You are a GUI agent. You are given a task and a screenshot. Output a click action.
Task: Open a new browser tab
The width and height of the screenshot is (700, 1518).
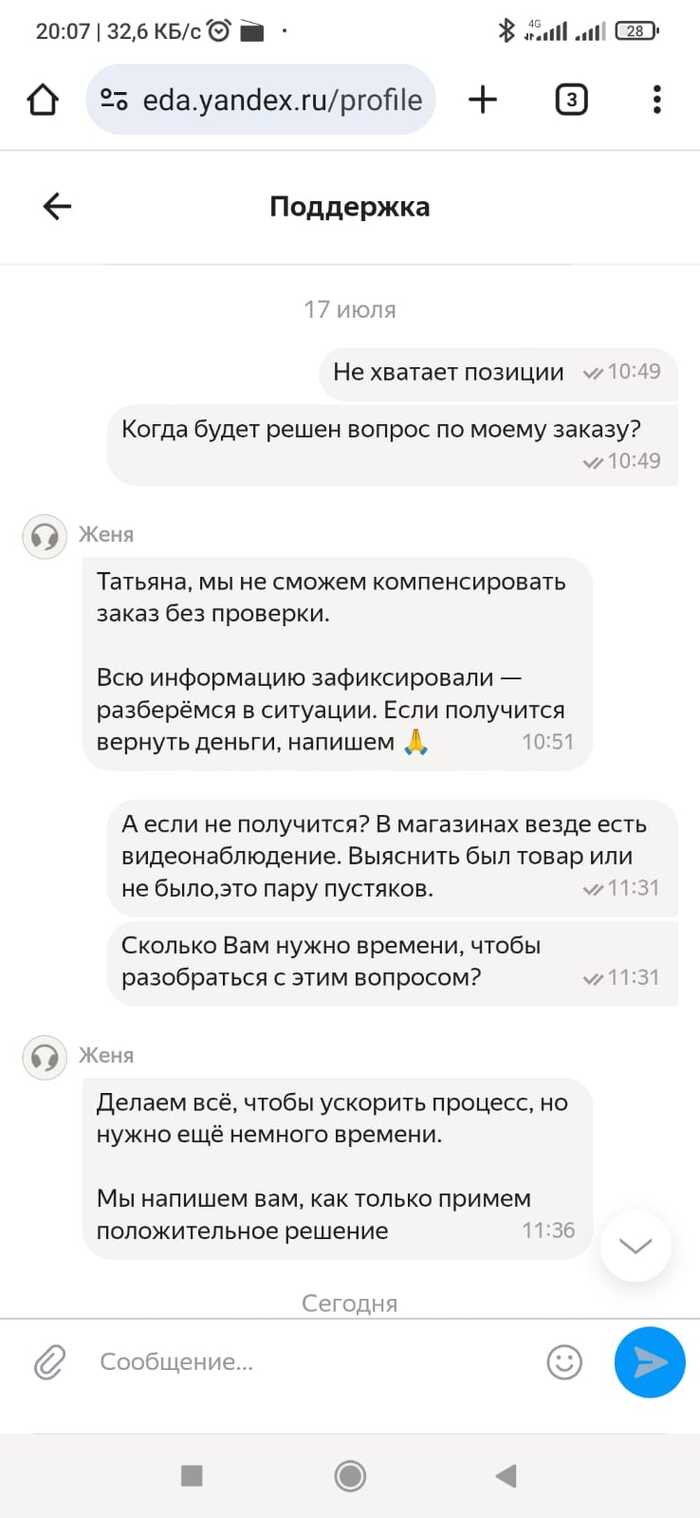482,99
